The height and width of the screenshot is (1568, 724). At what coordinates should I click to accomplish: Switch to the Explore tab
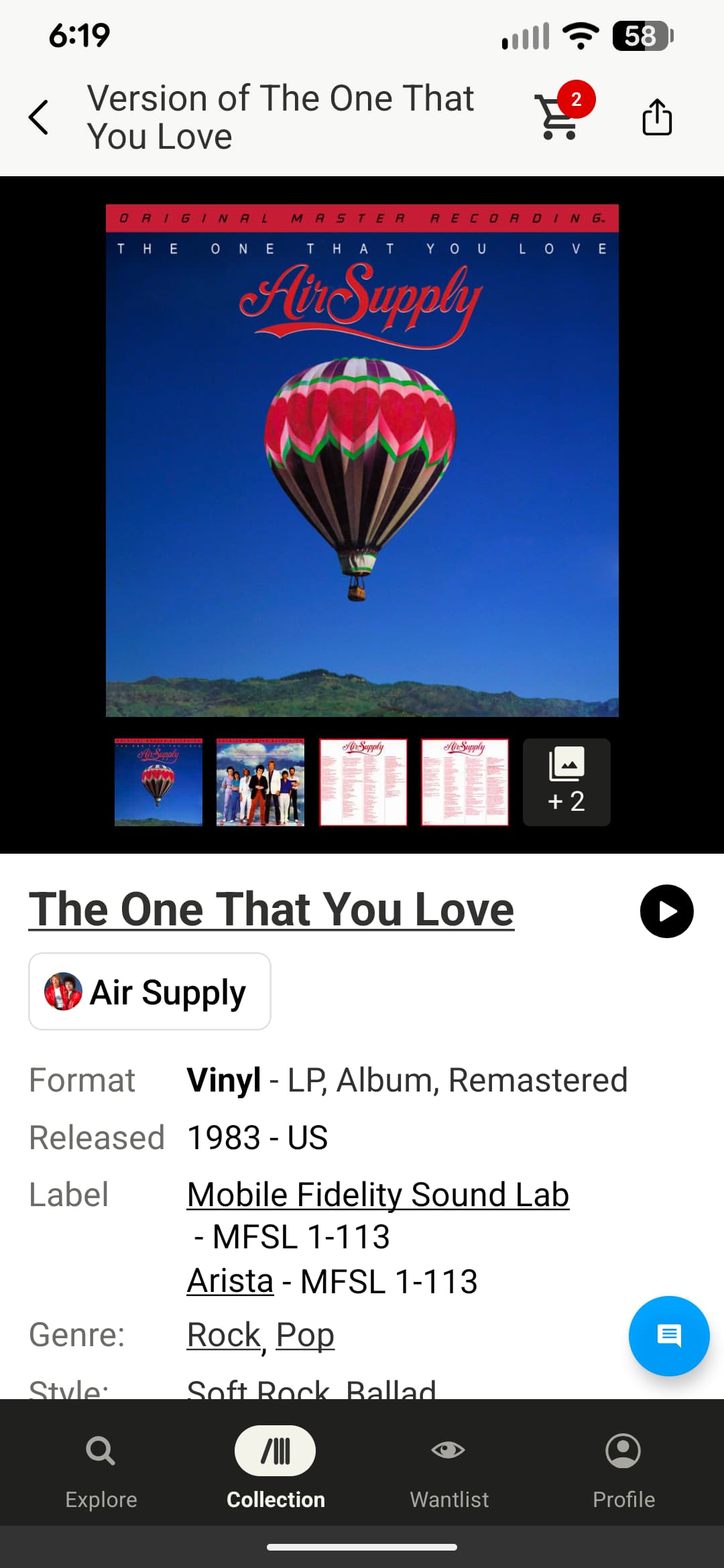point(101,1467)
